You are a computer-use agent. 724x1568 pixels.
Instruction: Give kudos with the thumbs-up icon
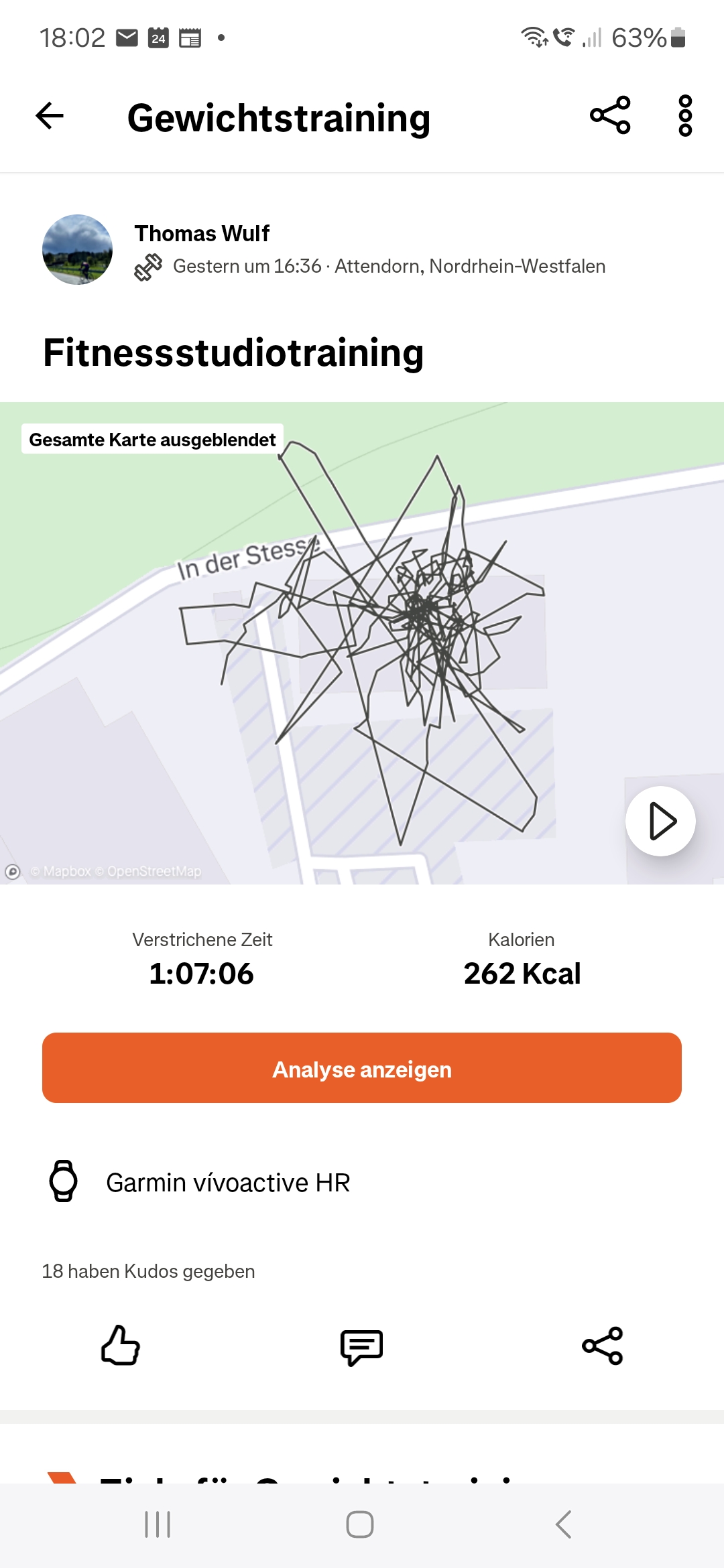point(121,1346)
